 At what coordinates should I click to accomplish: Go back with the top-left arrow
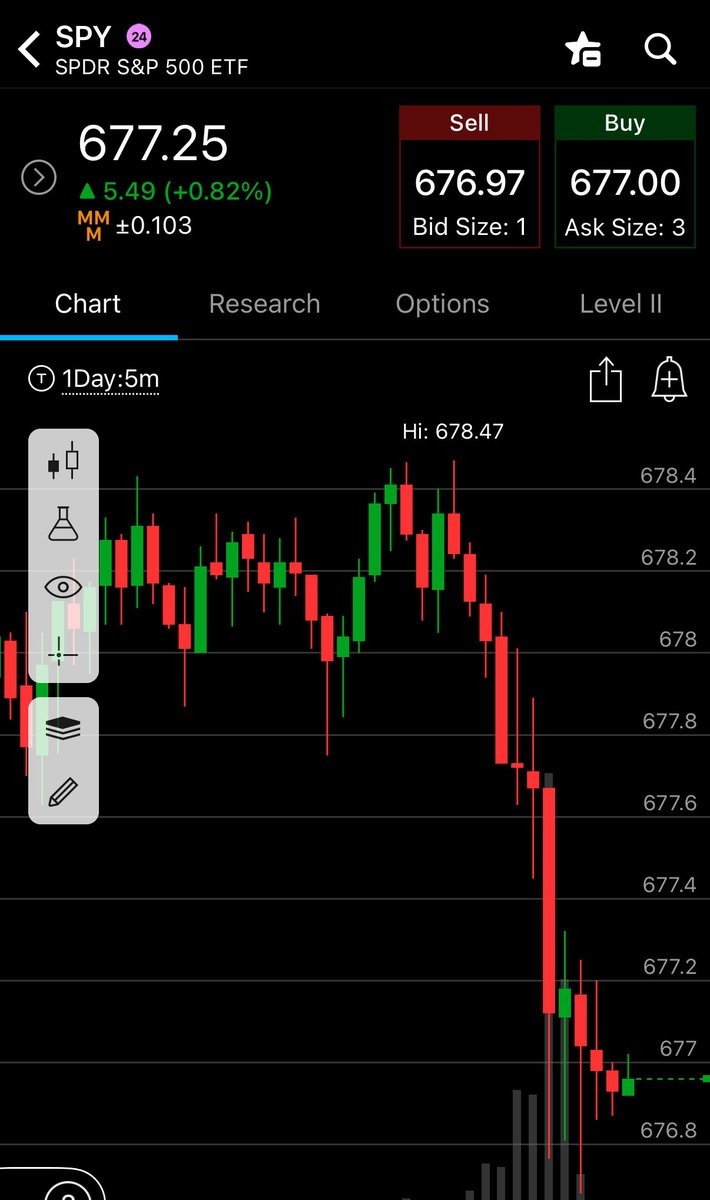30,49
